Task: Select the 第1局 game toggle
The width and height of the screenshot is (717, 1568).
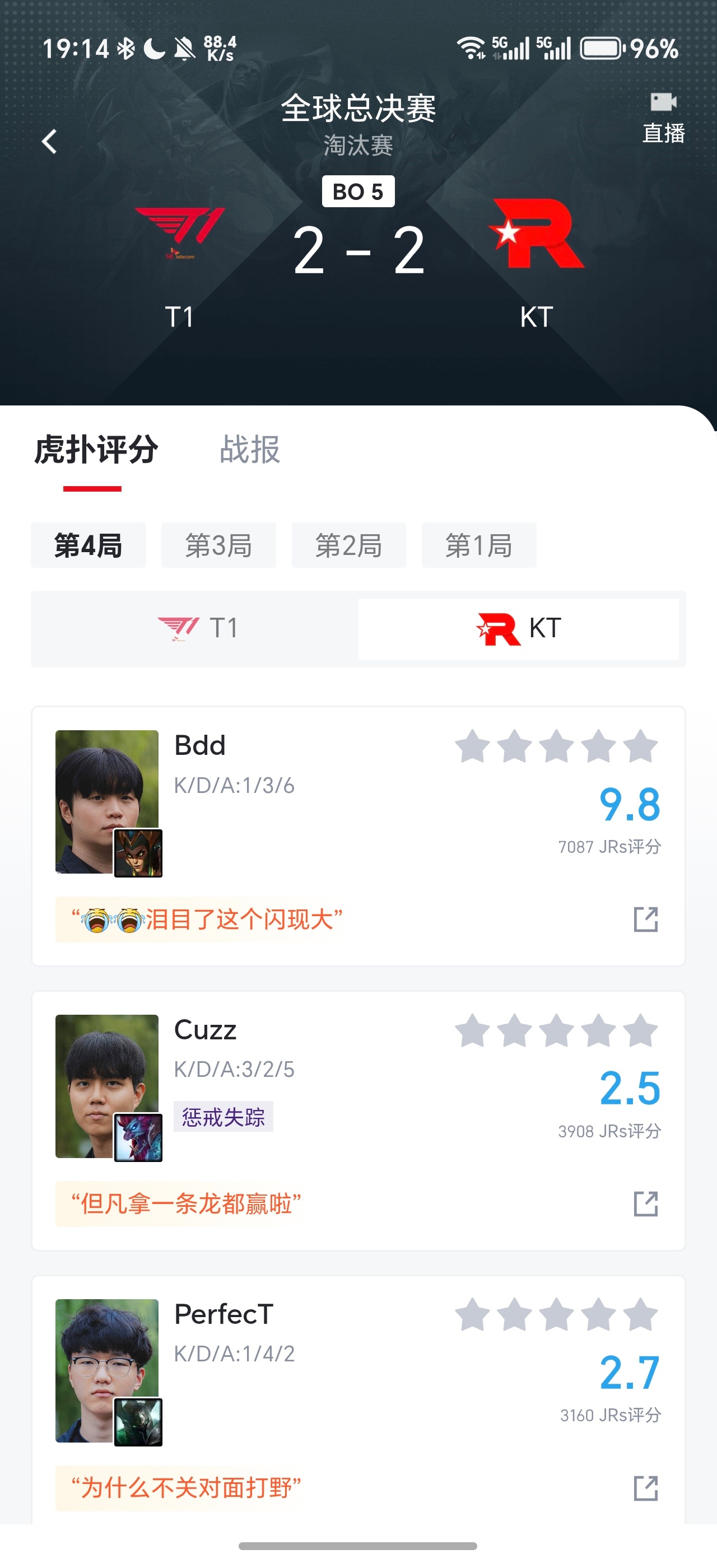Action: [x=478, y=545]
